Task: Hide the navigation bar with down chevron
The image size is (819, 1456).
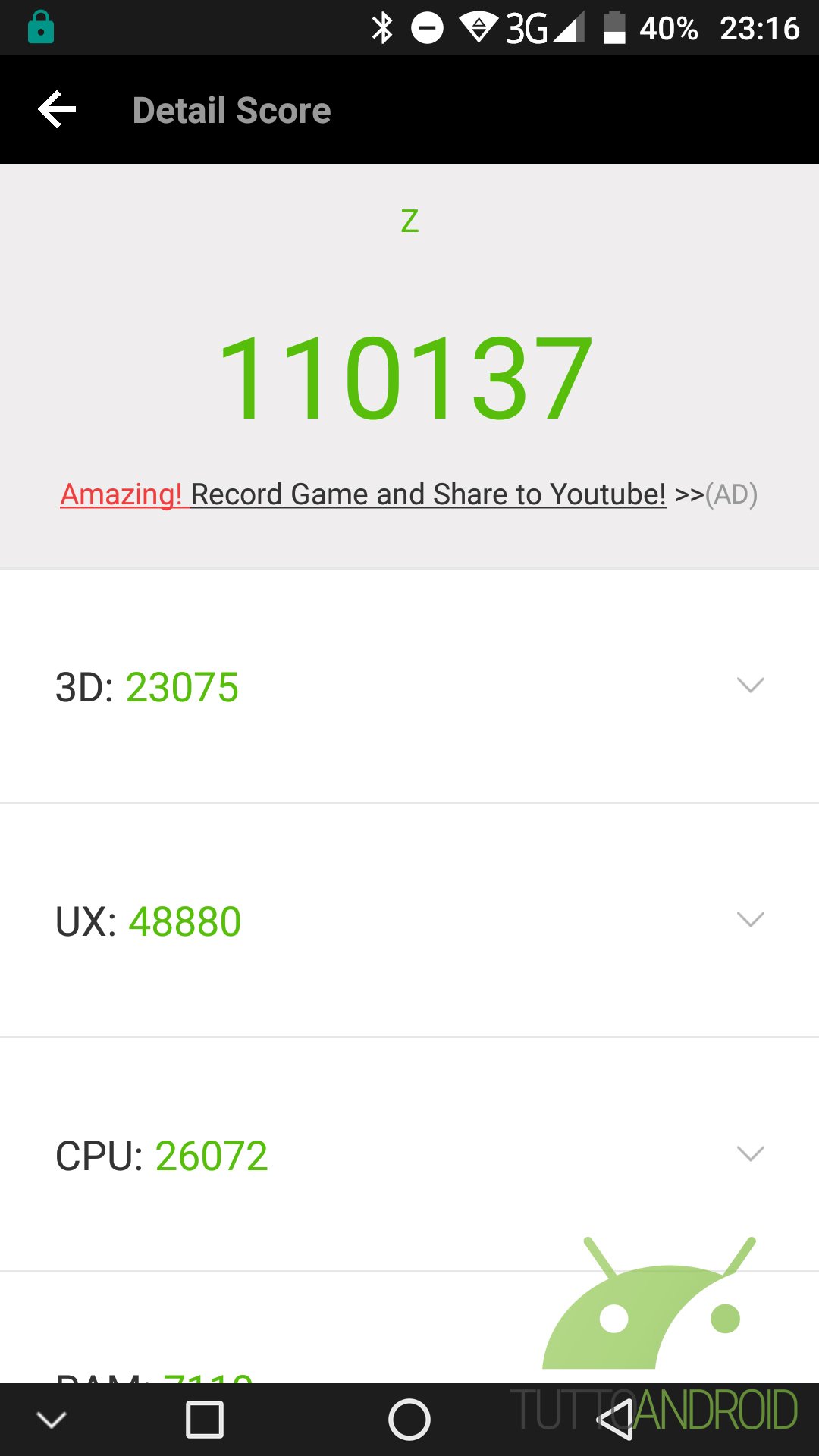Action: pyautogui.click(x=52, y=1420)
